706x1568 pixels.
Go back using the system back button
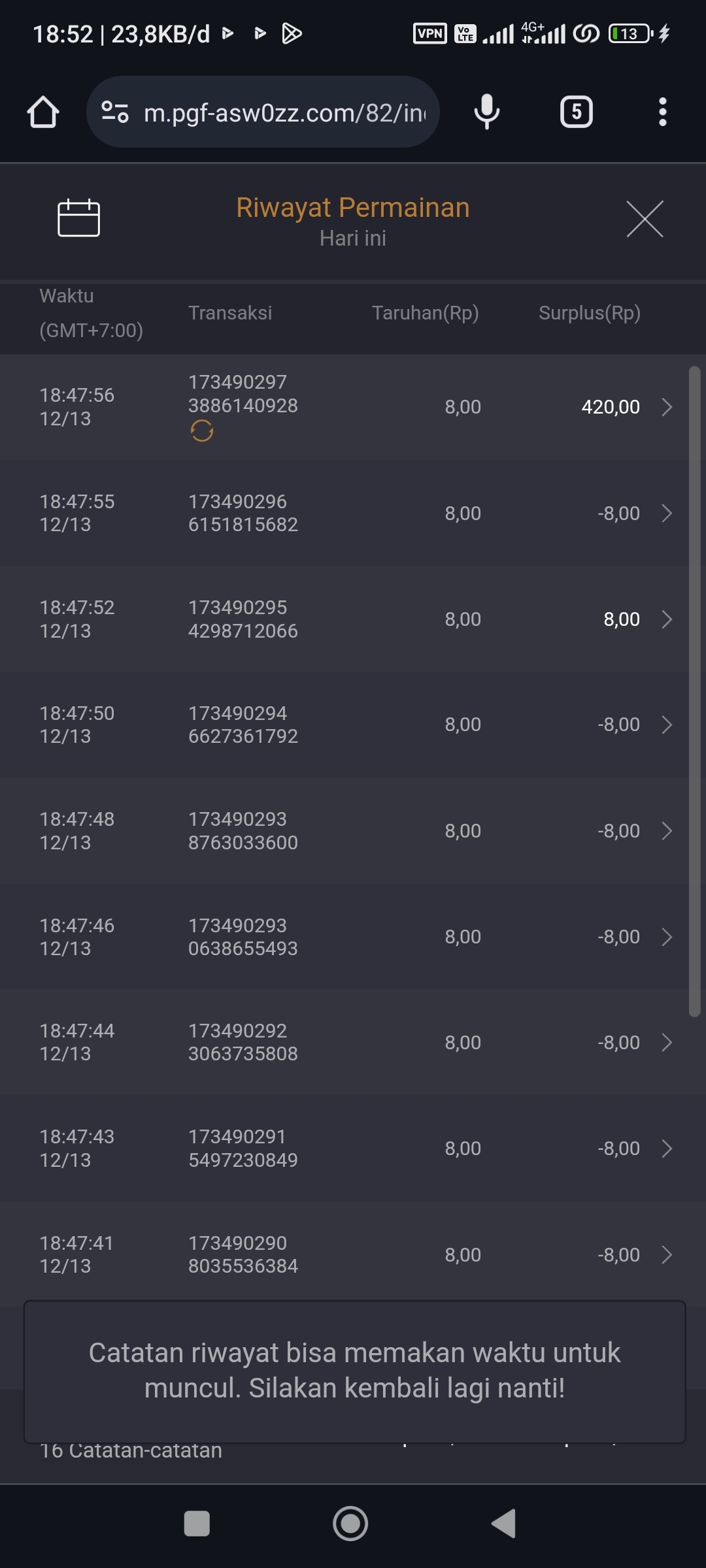505,1524
